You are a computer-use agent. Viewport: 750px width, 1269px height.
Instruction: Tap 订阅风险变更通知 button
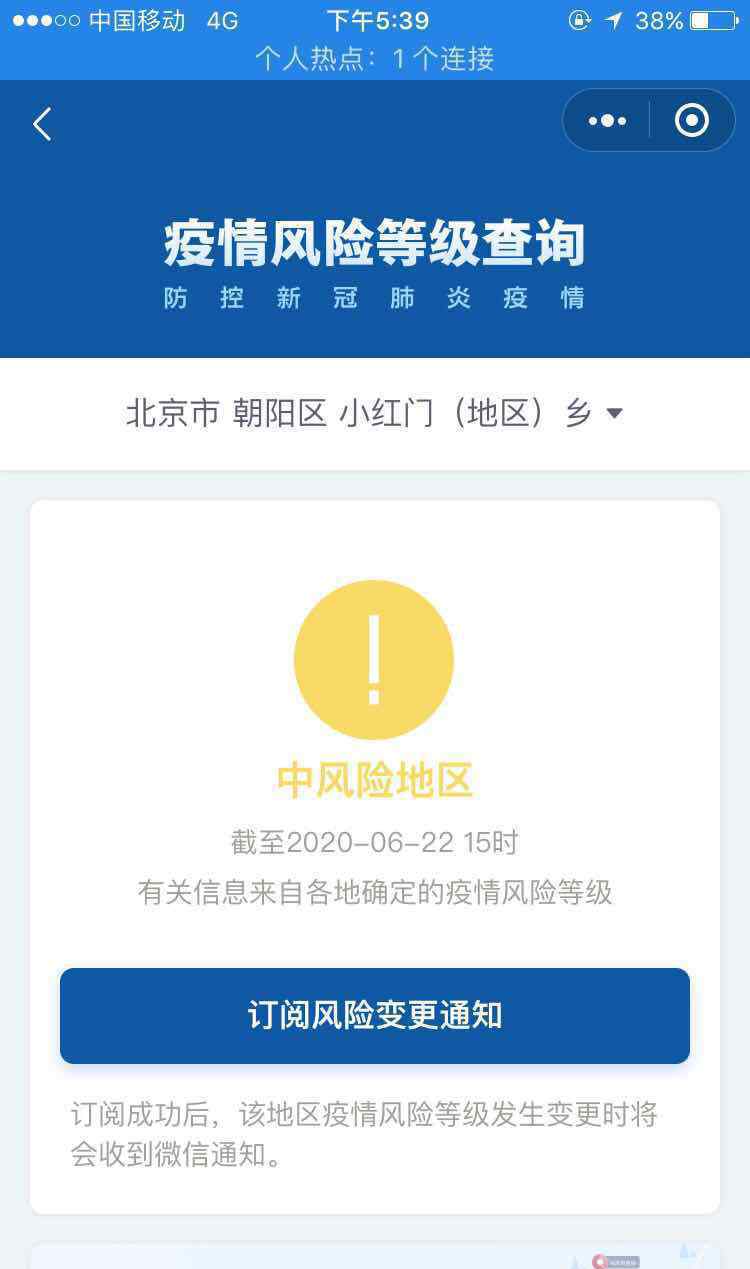375,1015
